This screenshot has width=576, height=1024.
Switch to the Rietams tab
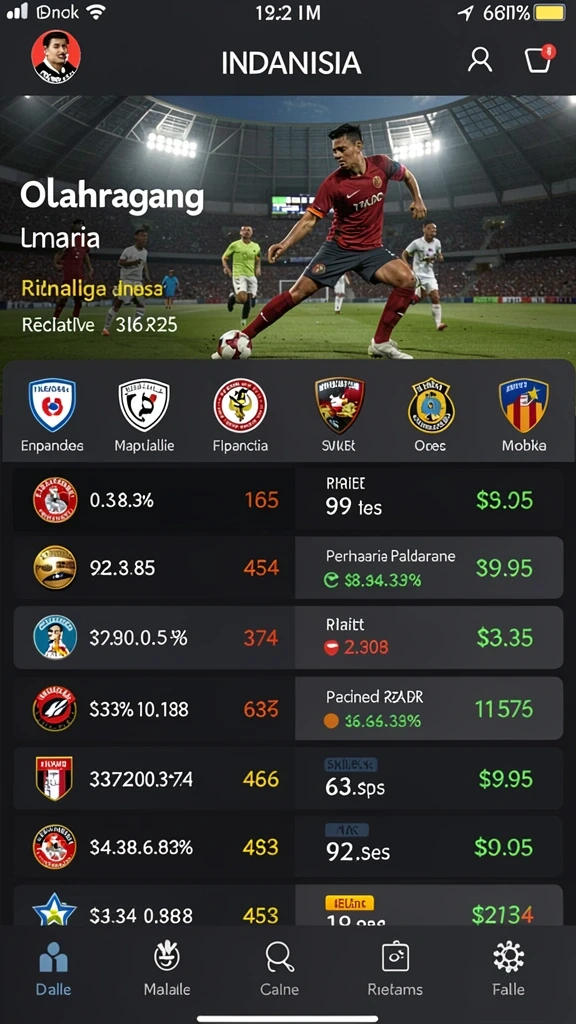point(395,968)
